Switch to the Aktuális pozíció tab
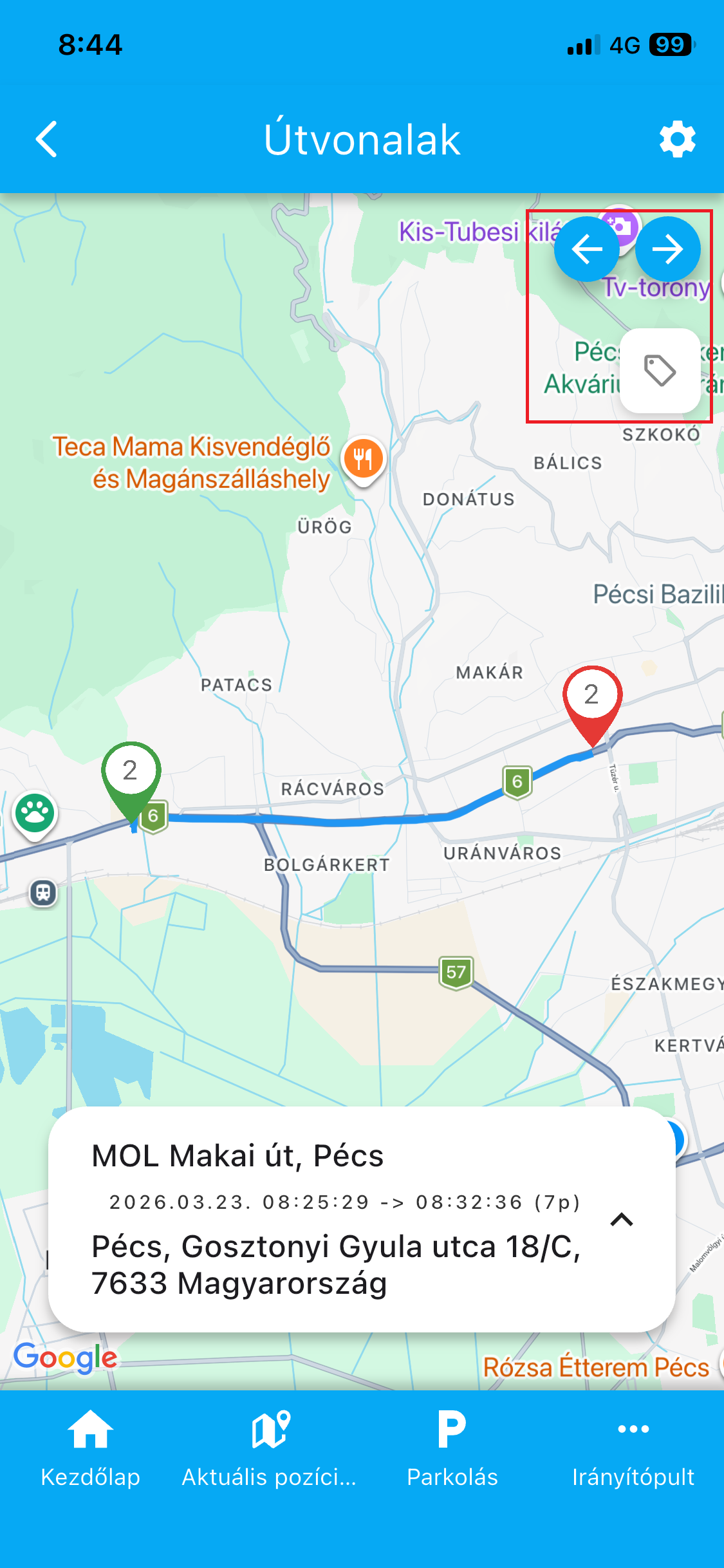The height and width of the screenshot is (1568, 724). [x=270, y=1450]
